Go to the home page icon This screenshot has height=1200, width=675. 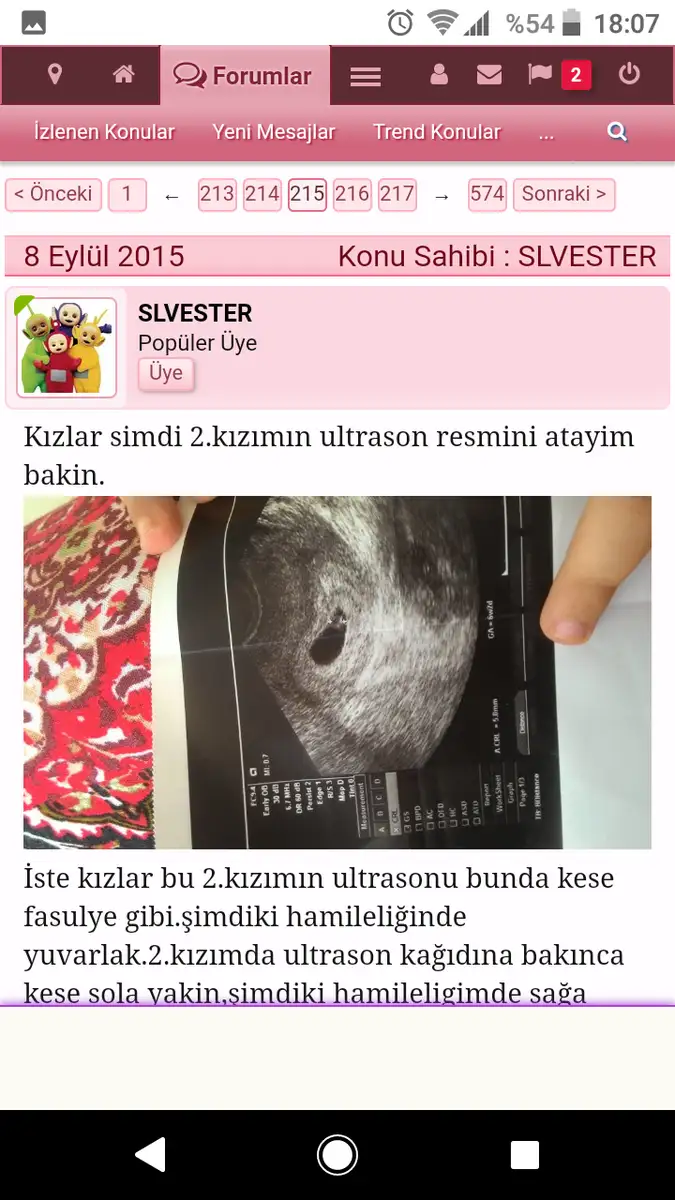[124, 74]
